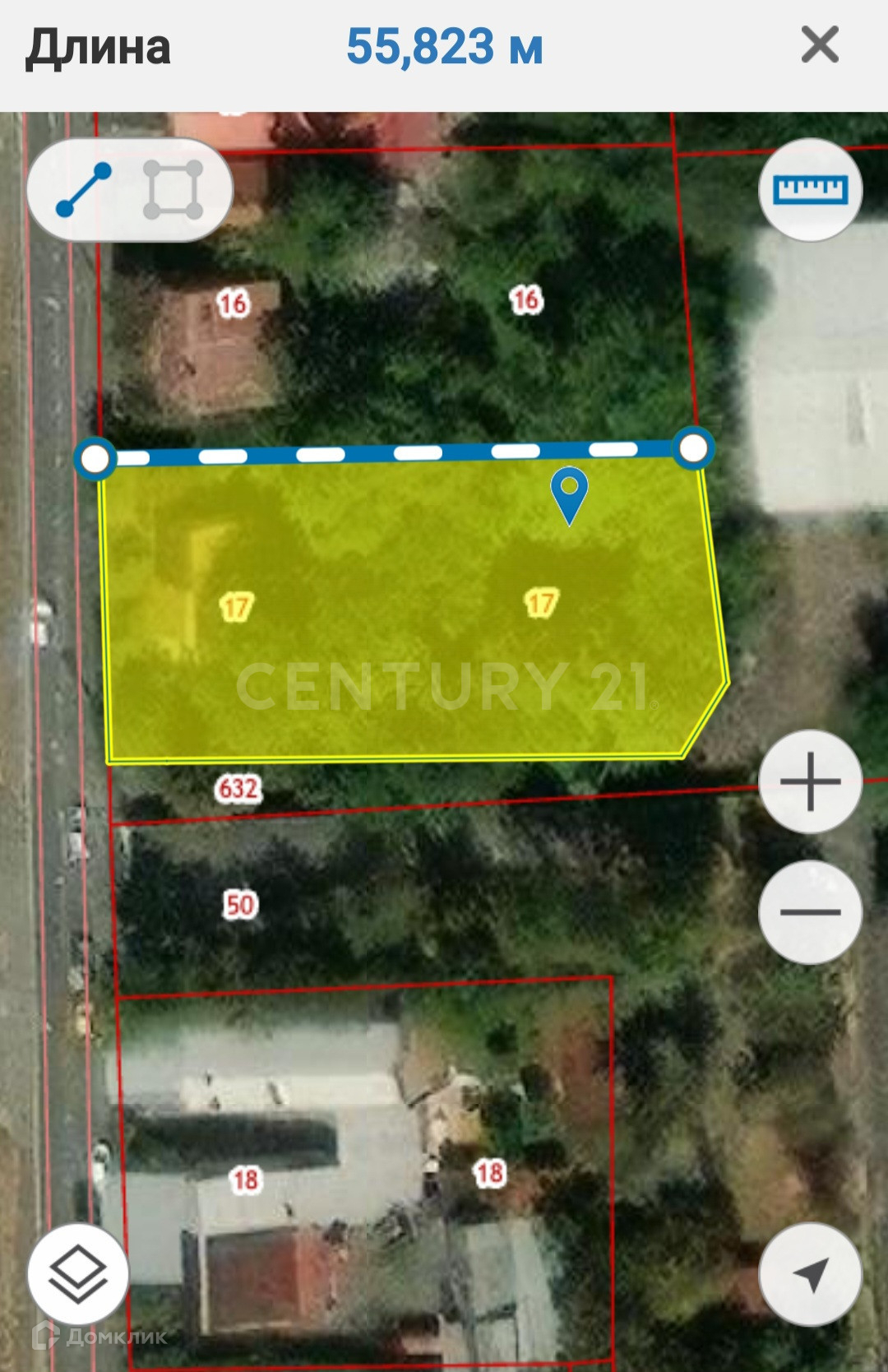
Task: Select the right endpoint of the measured line
Action: pos(693,448)
